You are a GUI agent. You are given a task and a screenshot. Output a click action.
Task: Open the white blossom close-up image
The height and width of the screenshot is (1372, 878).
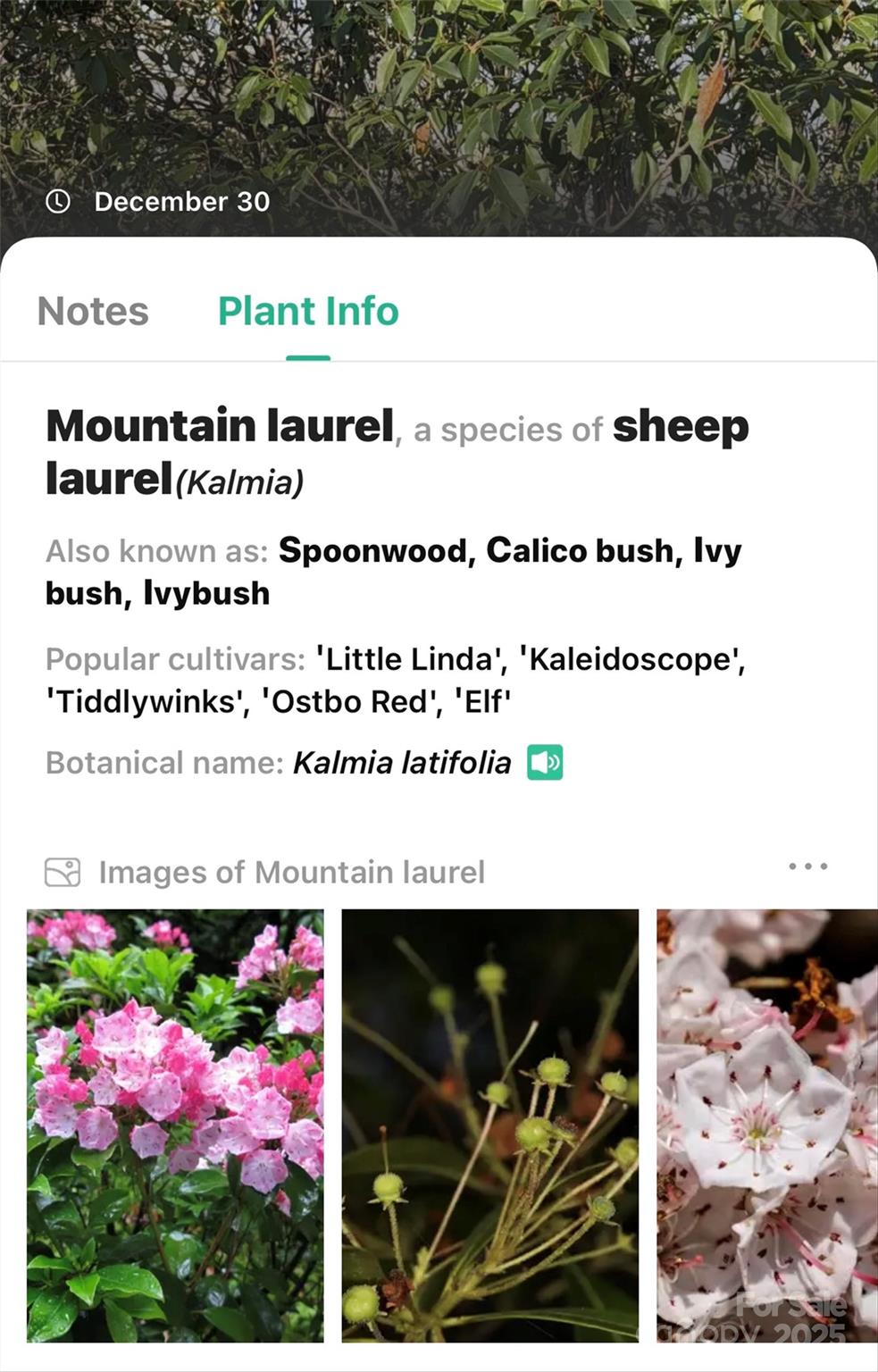(x=766, y=1125)
